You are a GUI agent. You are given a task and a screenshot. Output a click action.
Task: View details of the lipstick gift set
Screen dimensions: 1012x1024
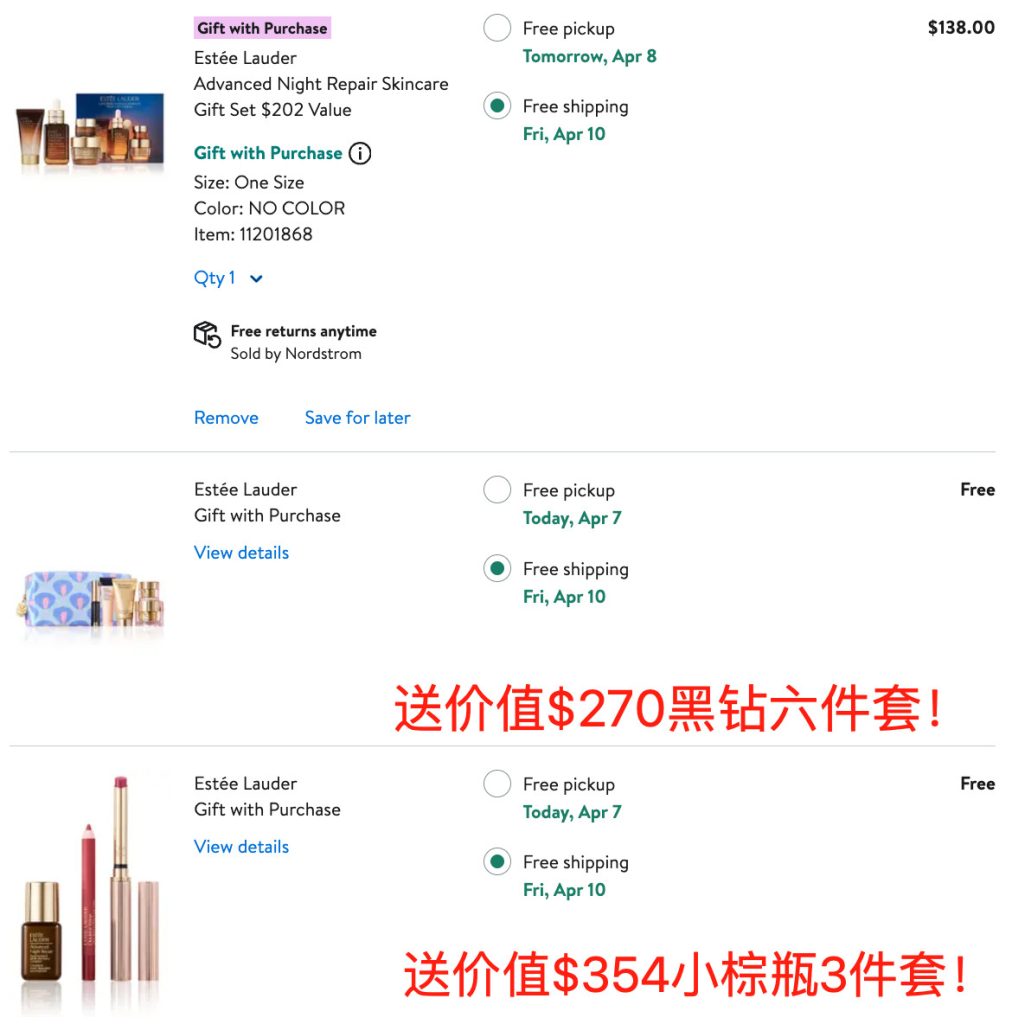pyautogui.click(x=241, y=846)
